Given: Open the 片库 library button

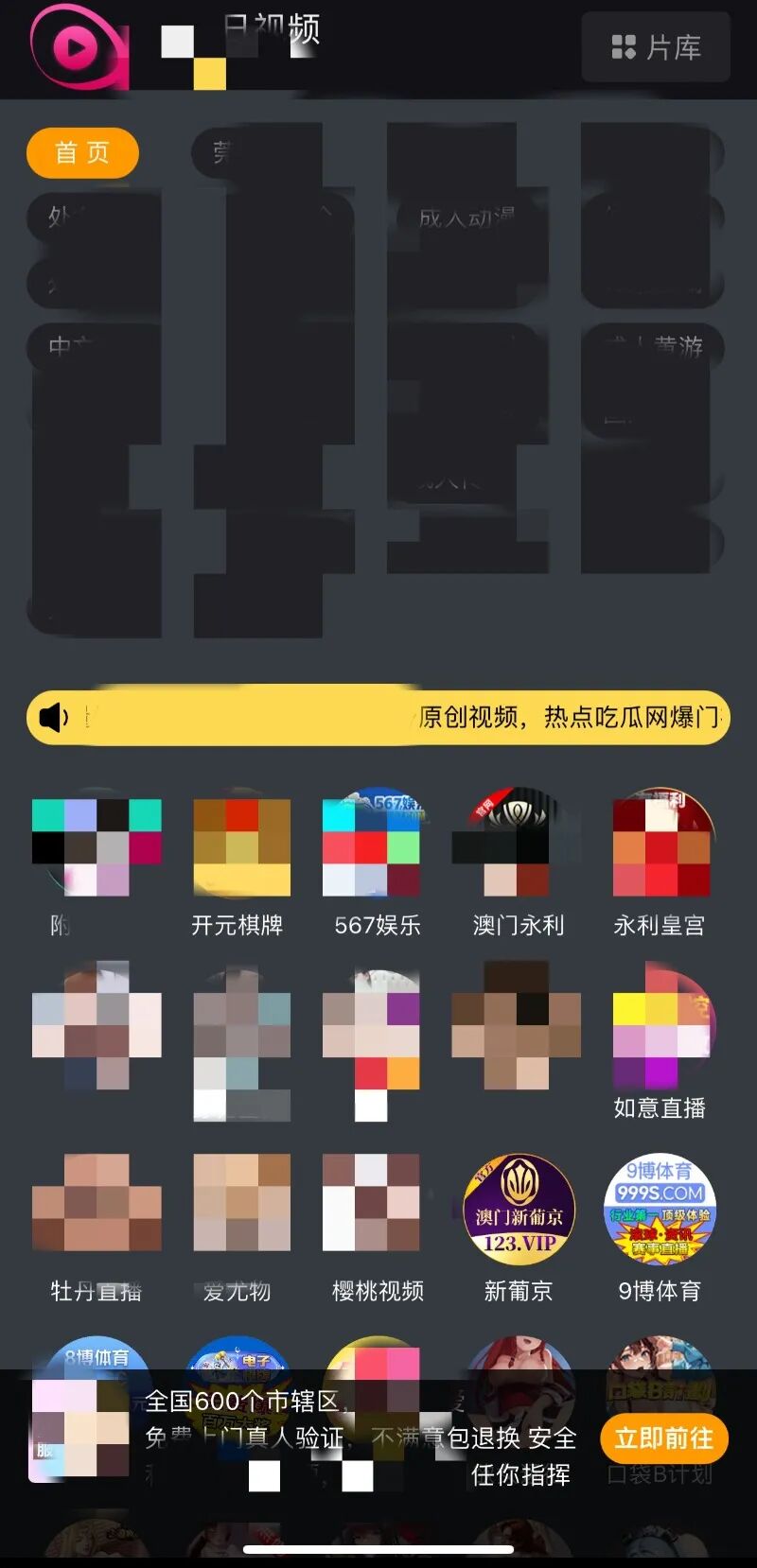Looking at the screenshot, I should [x=656, y=47].
